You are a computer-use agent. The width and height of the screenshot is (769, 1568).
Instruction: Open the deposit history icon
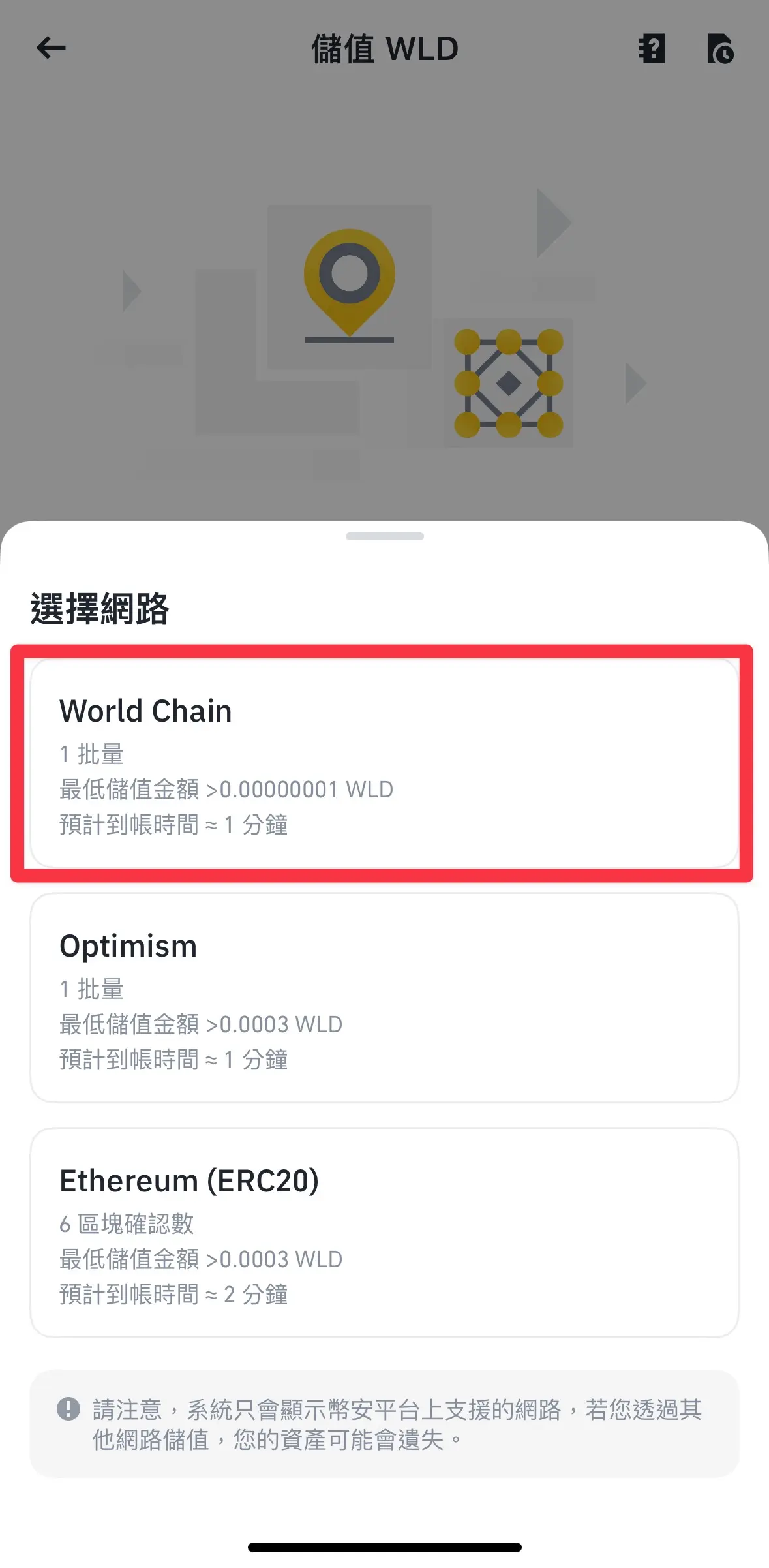(x=720, y=49)
